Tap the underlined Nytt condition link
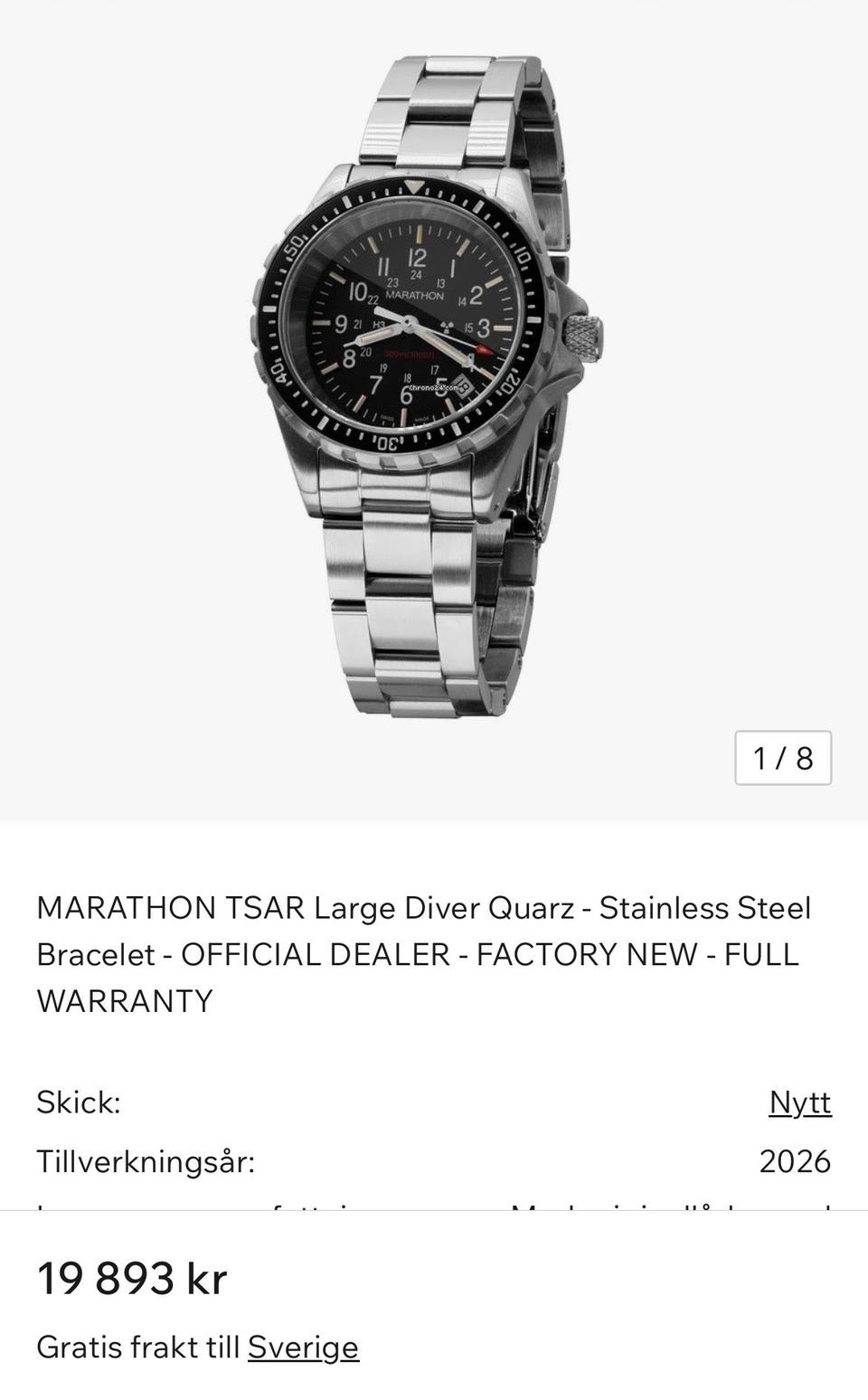 pos(800,1102)
